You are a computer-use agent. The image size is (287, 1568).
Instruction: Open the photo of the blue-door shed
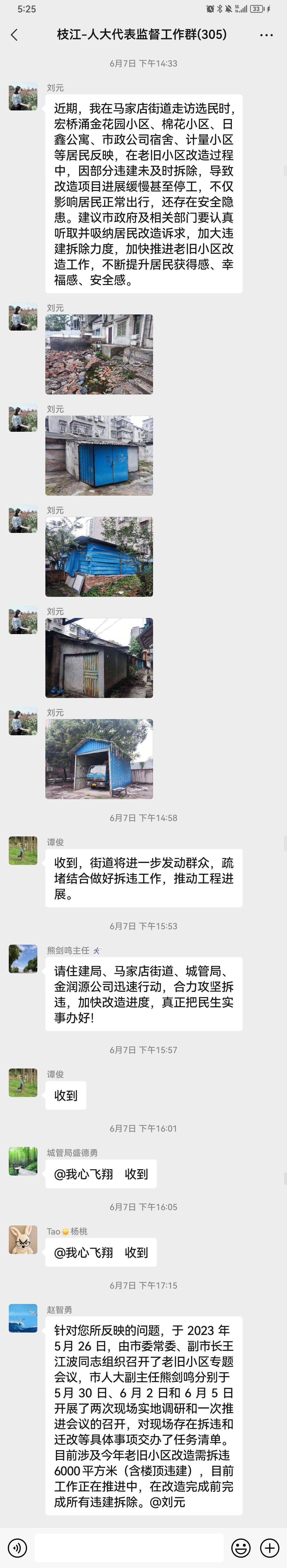(99, 455)
